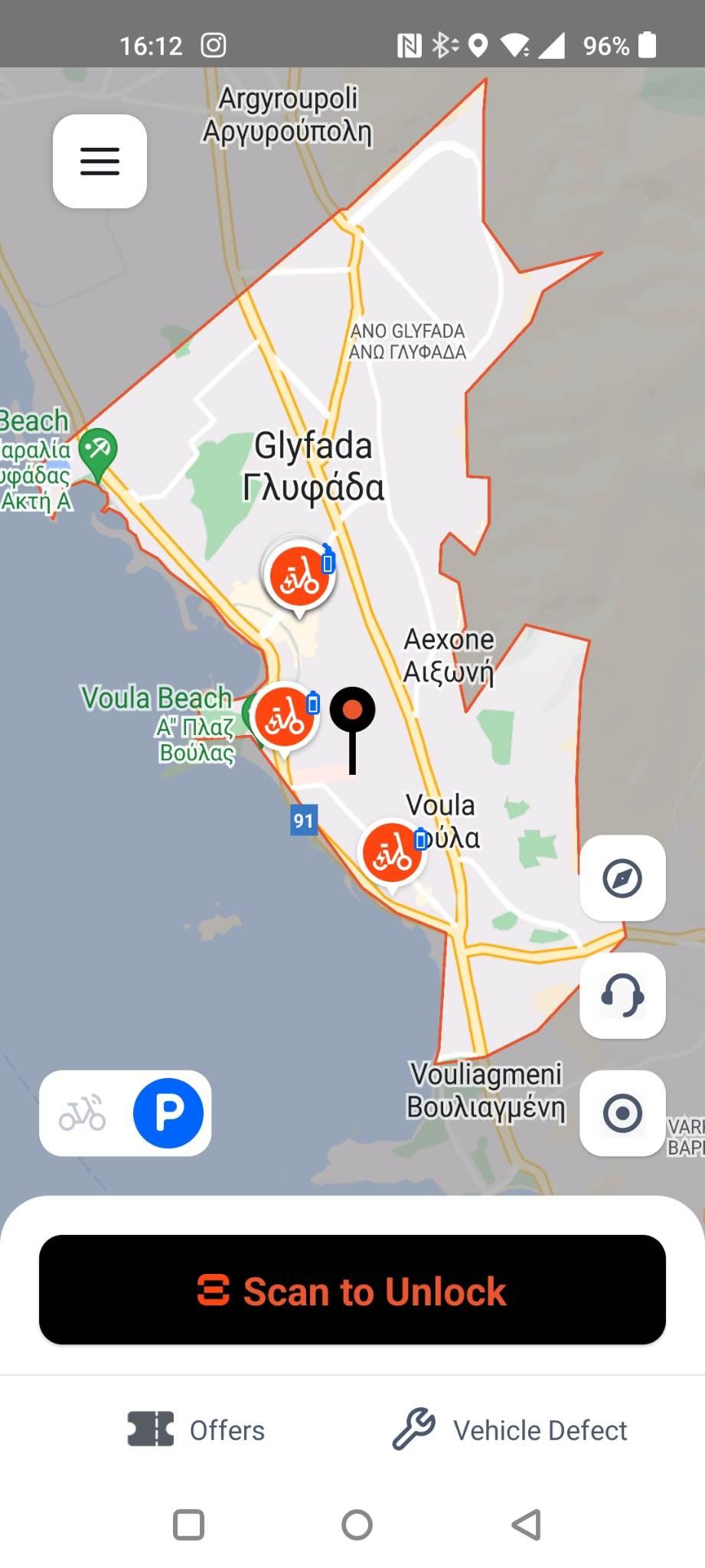Image resolution: width=705 pixels, height=1568 pixels.
Task: Go to the home screen
Action: click(357, 1524)
